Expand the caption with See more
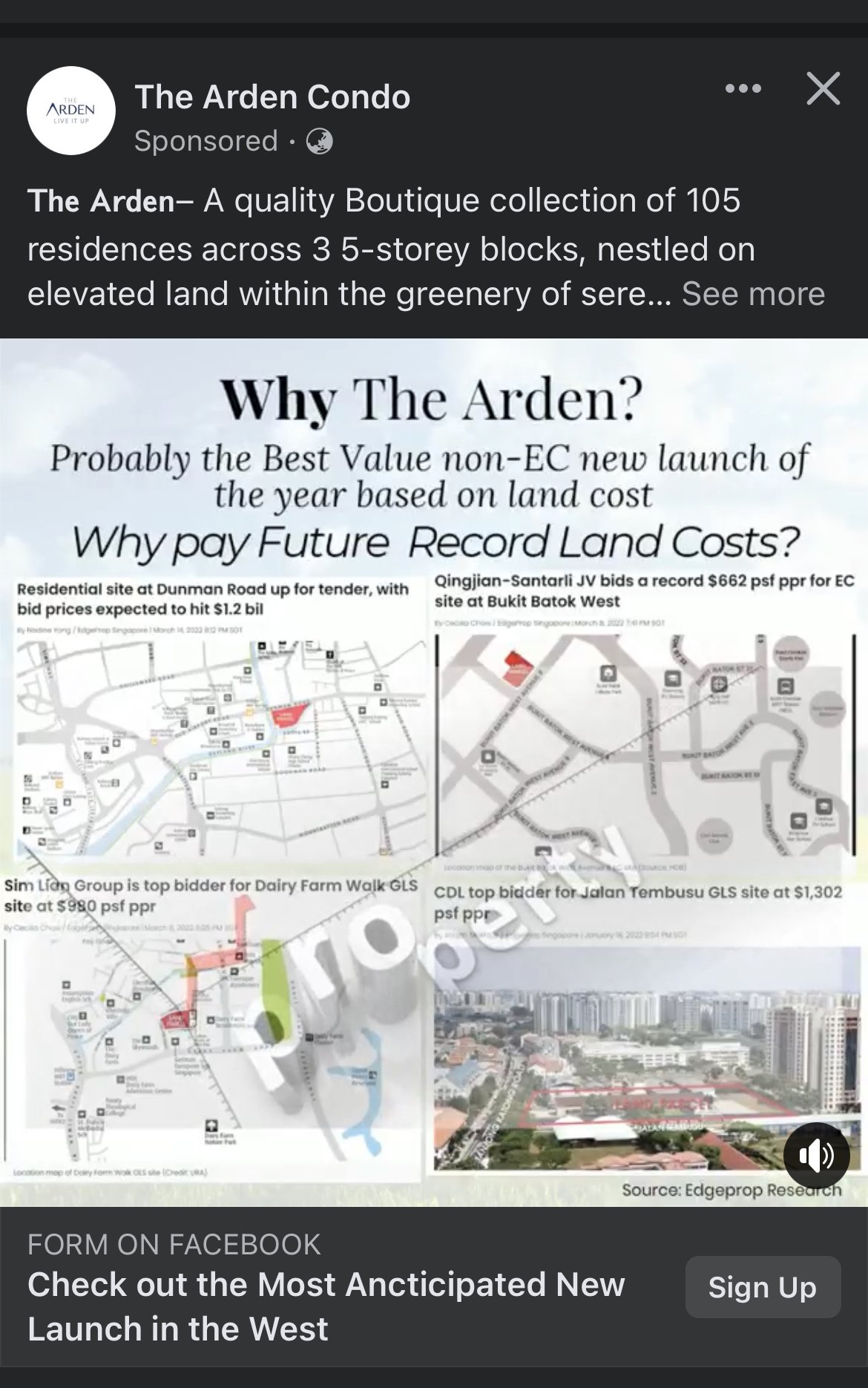868x1388 pixels. coord(752,294)
